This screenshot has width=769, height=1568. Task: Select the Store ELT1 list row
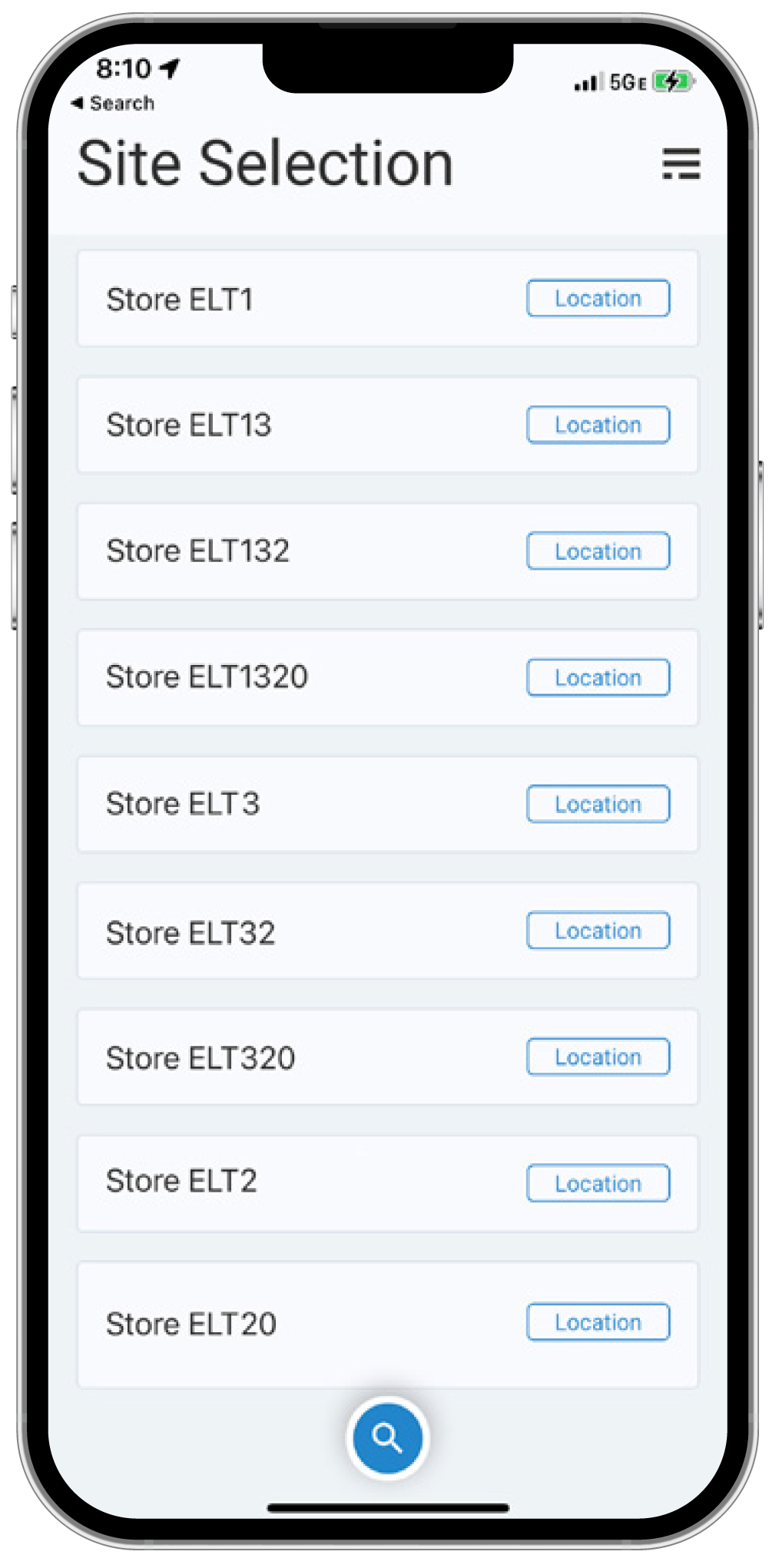click(x=230, y=299)
